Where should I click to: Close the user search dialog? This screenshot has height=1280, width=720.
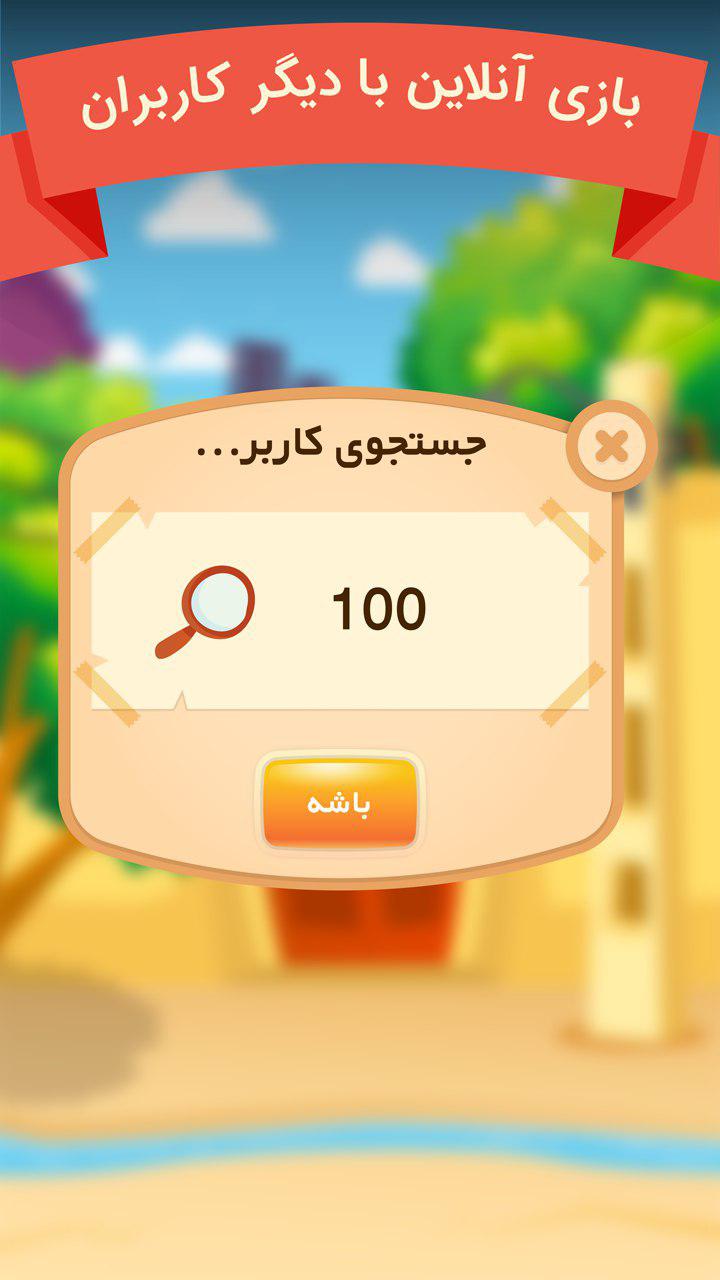[x=611, y=446]
